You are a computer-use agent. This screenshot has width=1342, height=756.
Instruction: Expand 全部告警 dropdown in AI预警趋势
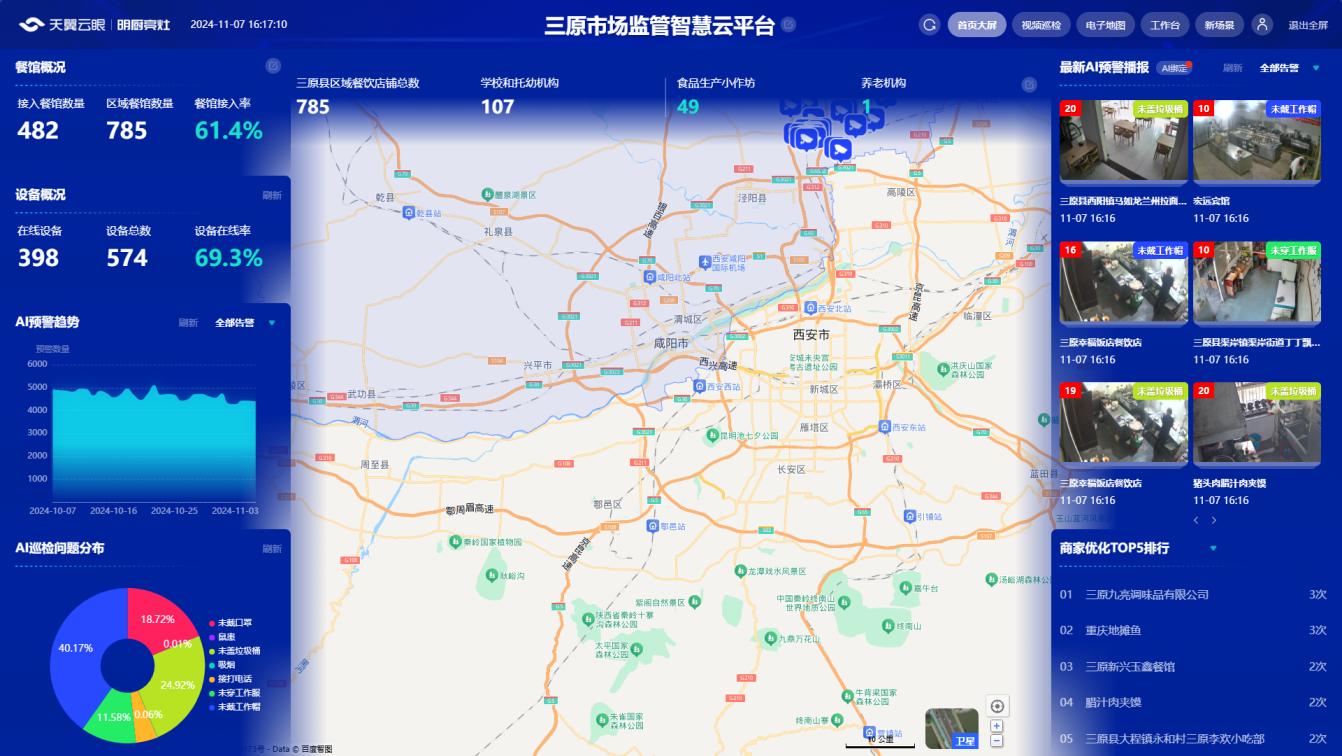point(271,323)
